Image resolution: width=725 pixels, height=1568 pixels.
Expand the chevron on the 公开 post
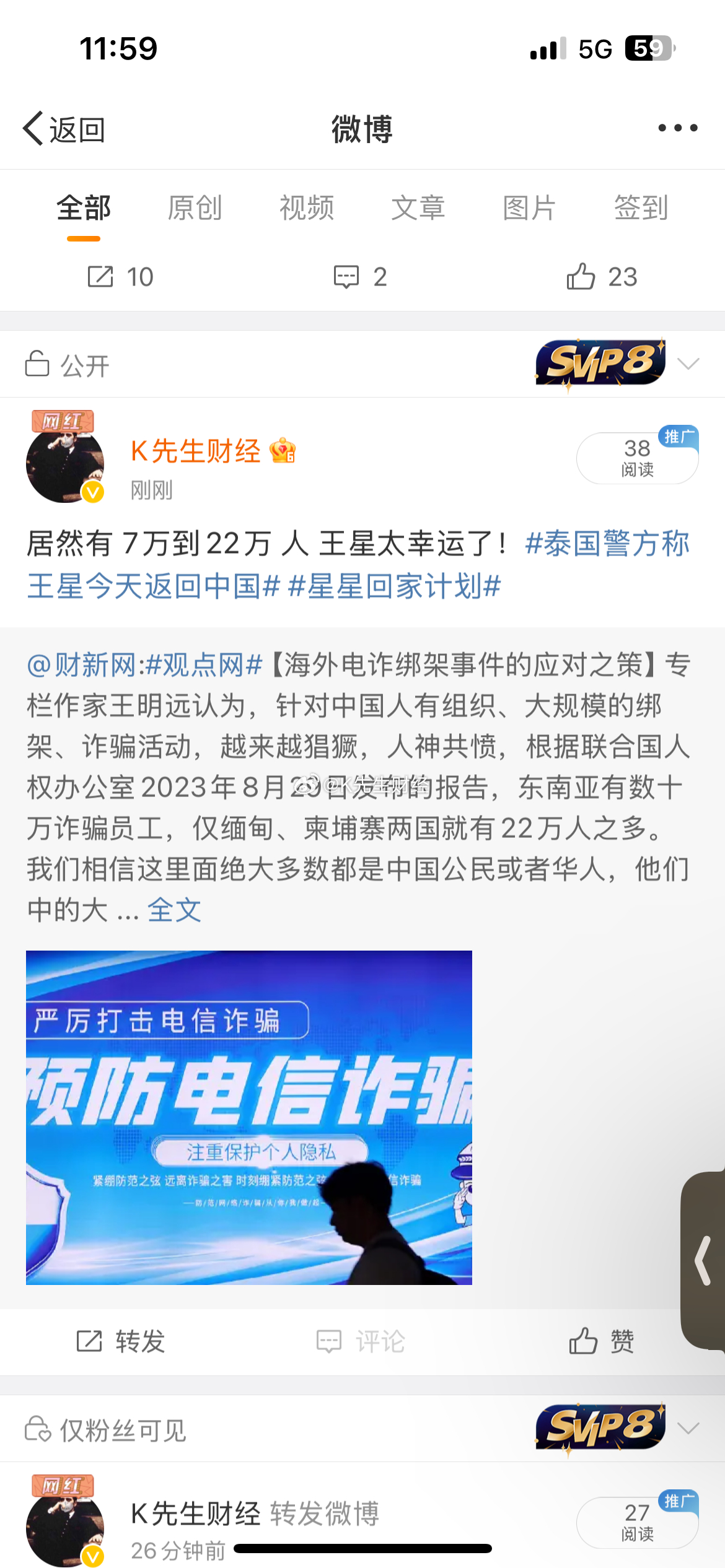tap(688, 364)
